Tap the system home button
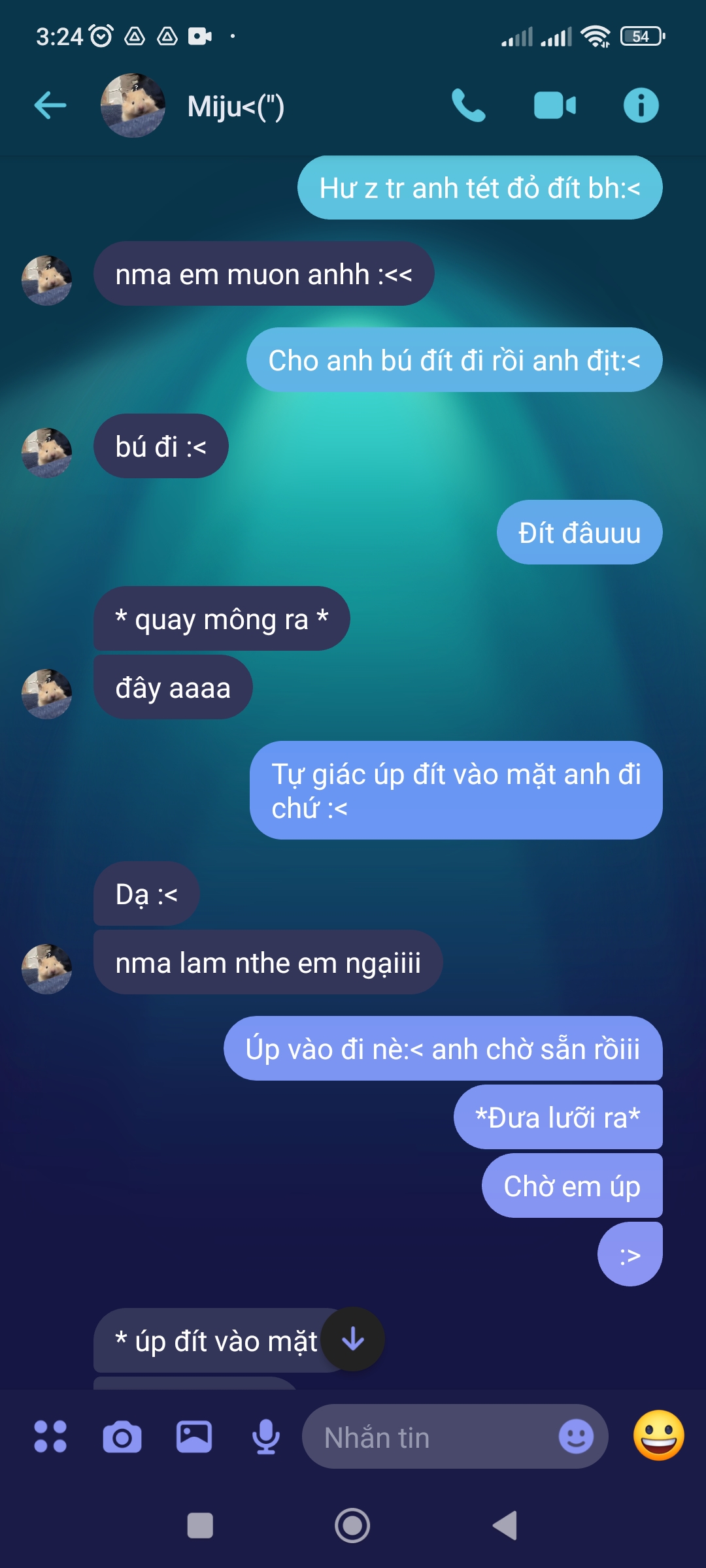706x1568 pixels. [x=352, y=1526]
